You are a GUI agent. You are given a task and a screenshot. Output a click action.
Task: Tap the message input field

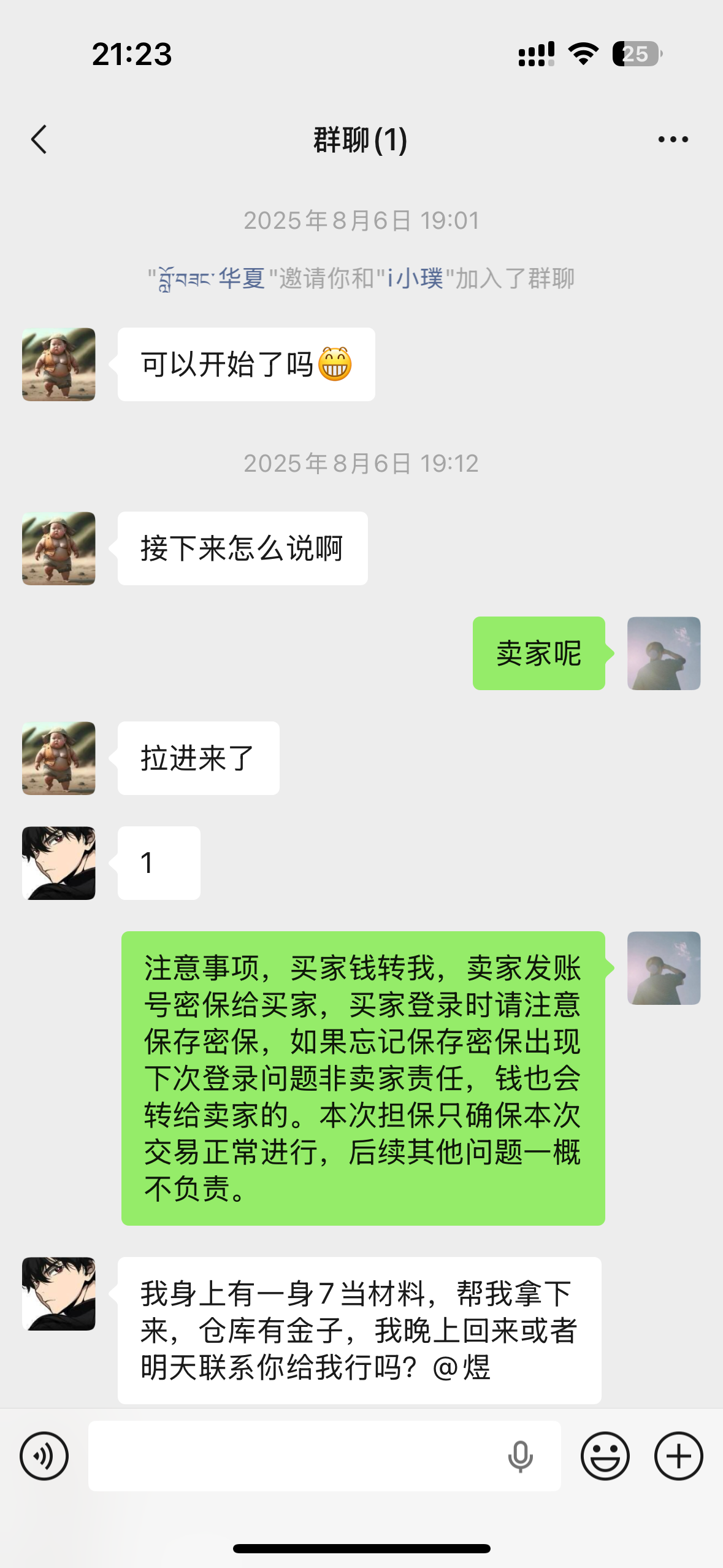[294, 1456]
